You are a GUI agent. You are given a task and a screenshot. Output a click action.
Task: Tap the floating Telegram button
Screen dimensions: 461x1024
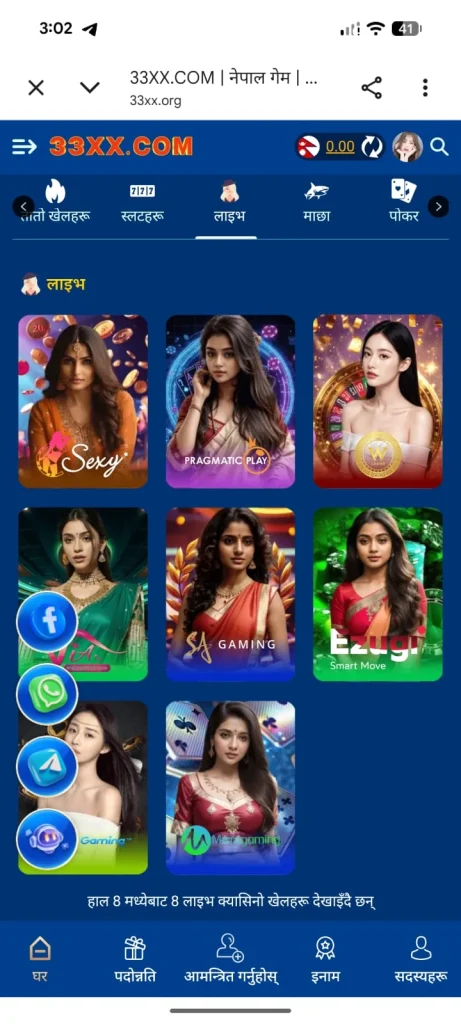(47, 767)
